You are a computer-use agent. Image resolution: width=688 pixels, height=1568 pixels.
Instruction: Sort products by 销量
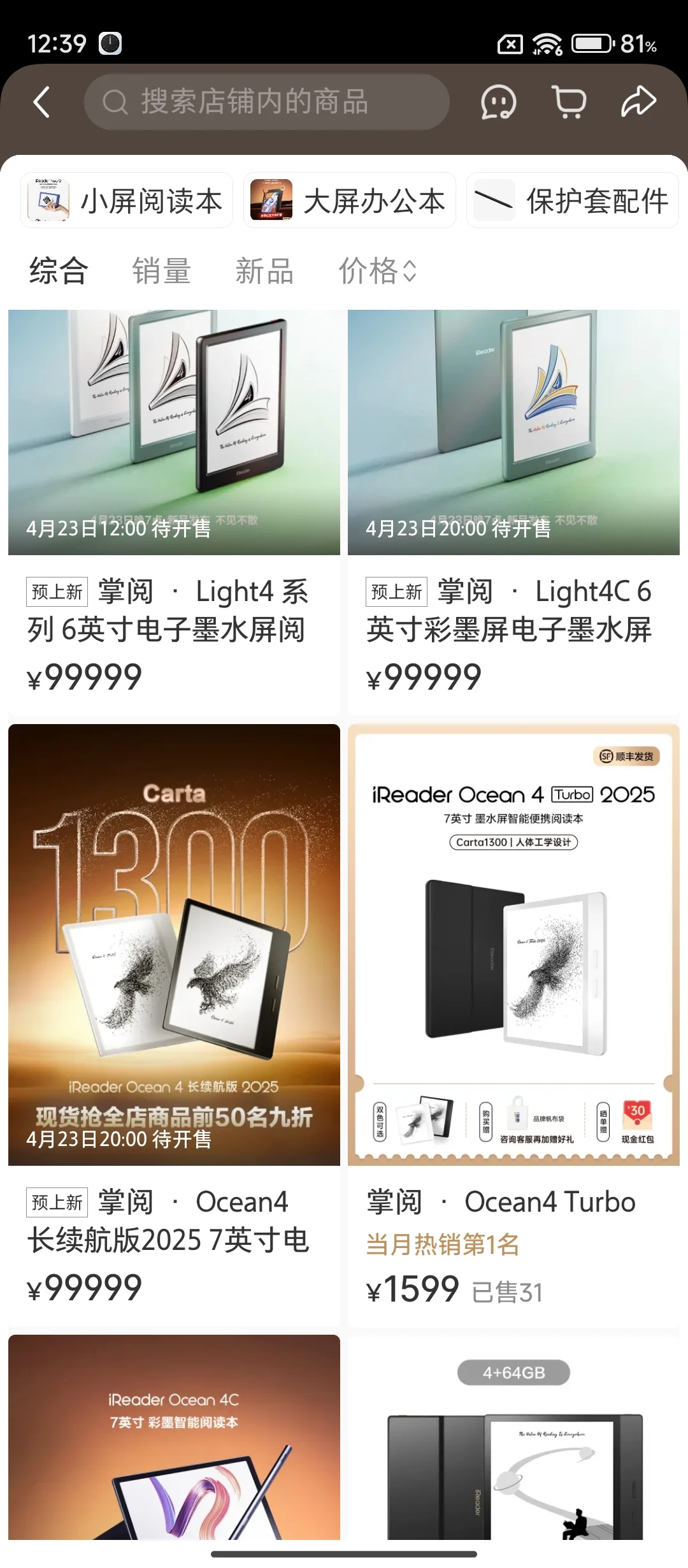(x=162, y=271)
